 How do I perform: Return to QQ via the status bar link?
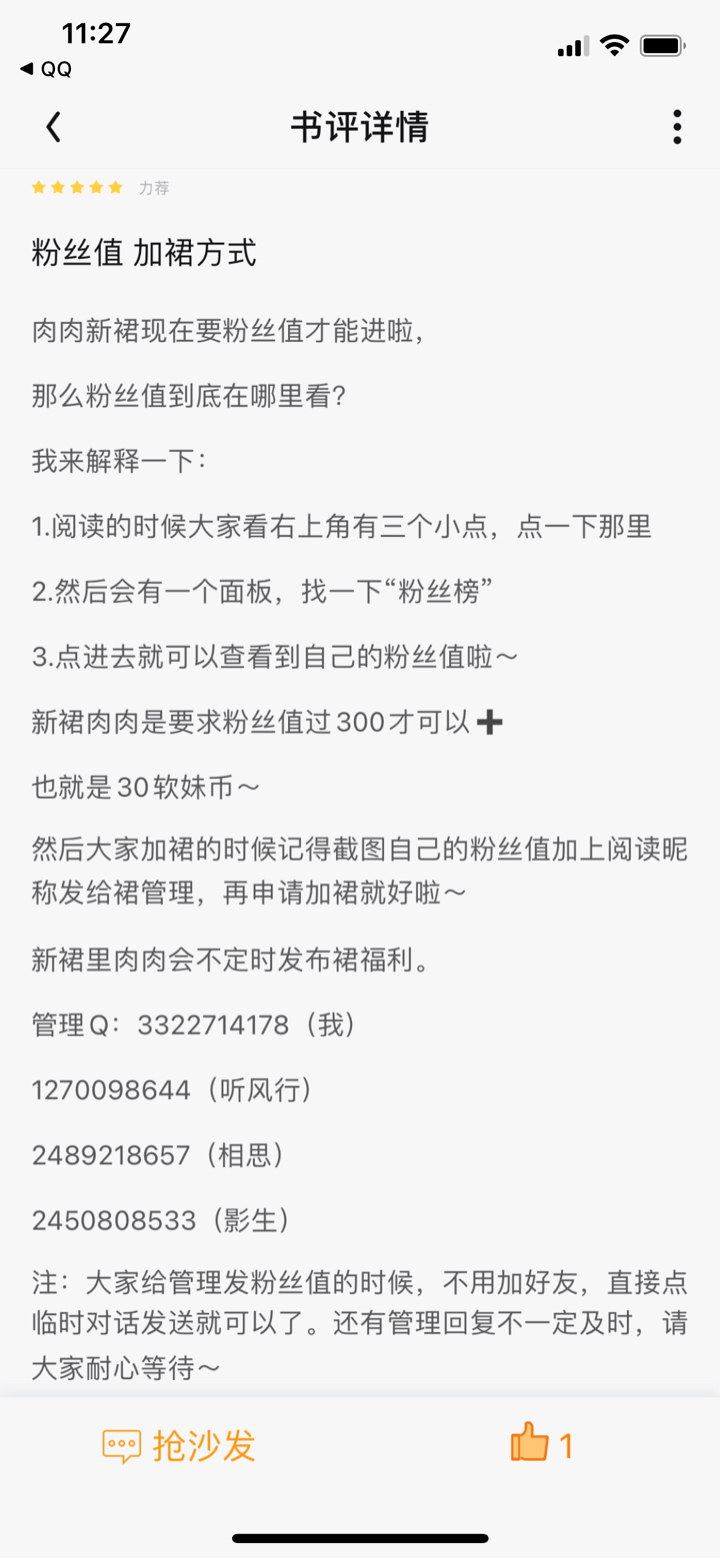point(45,69)
